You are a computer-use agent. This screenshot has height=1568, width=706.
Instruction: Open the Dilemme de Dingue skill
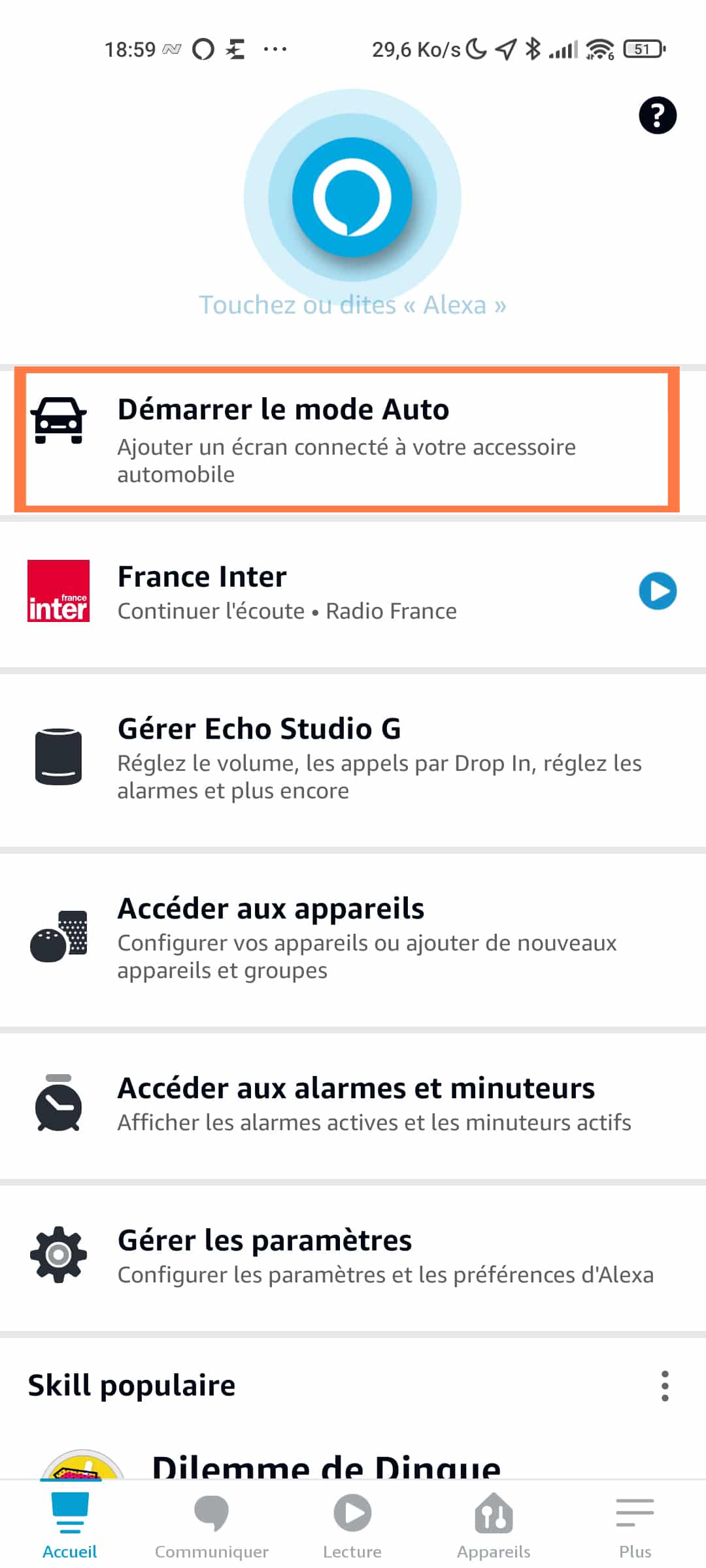pos(327,1465)
